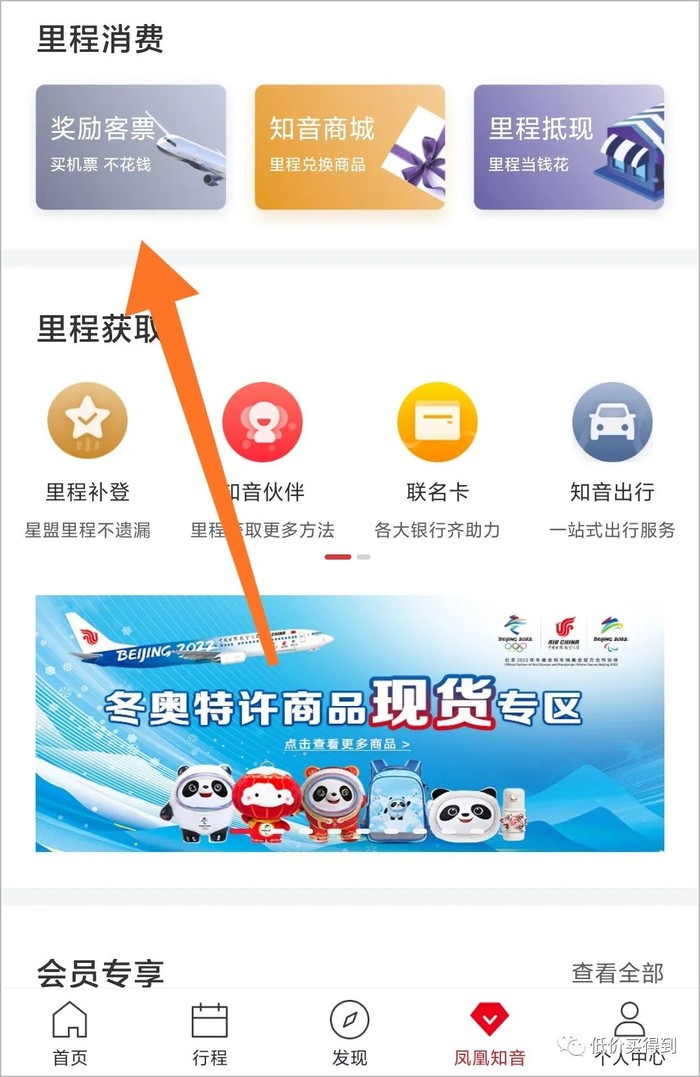Open the 知音商城 mileage mall card
700x1077 pixels.
(349, 147)
